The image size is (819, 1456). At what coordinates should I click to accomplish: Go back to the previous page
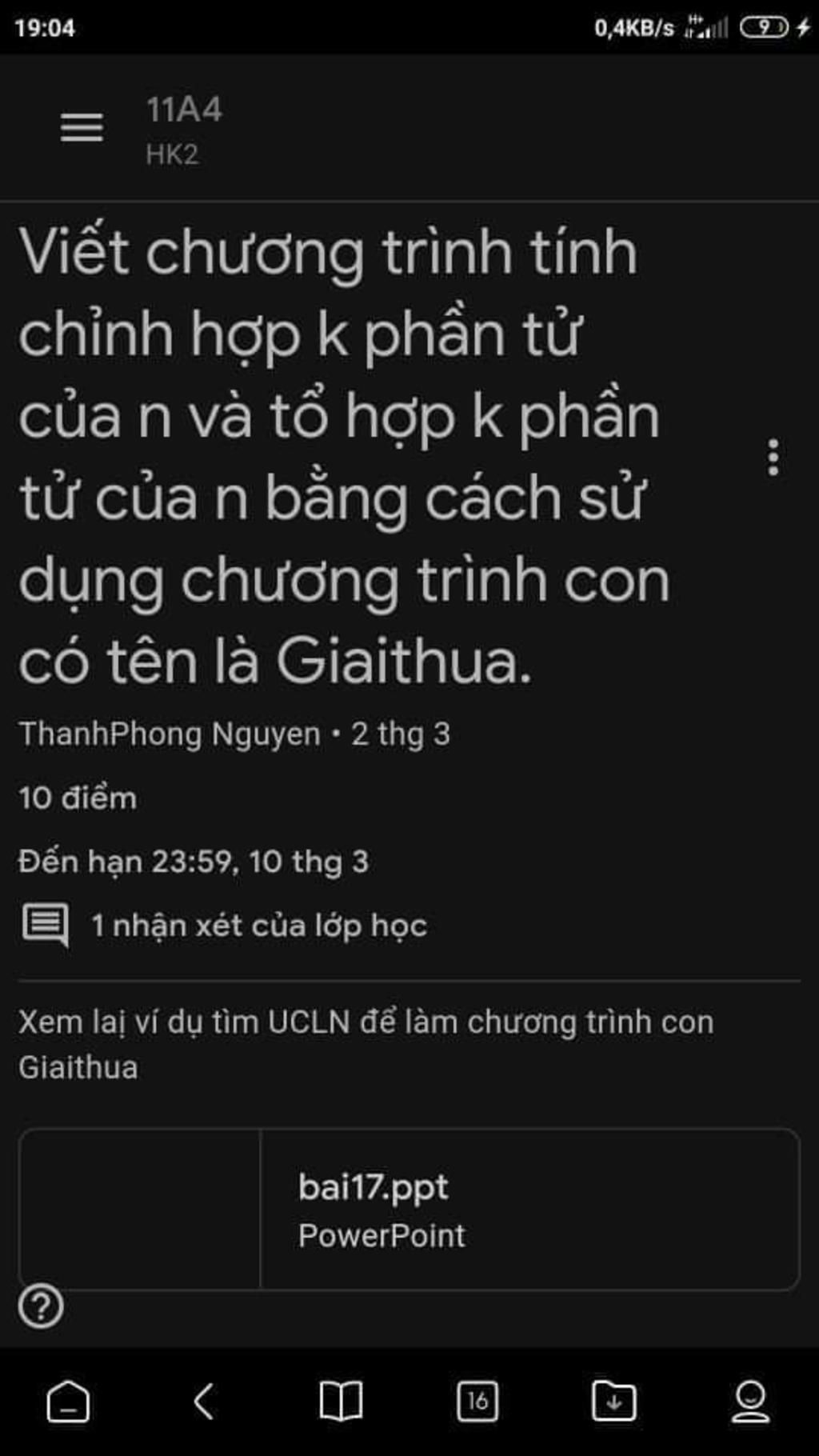click(204, 1402)
